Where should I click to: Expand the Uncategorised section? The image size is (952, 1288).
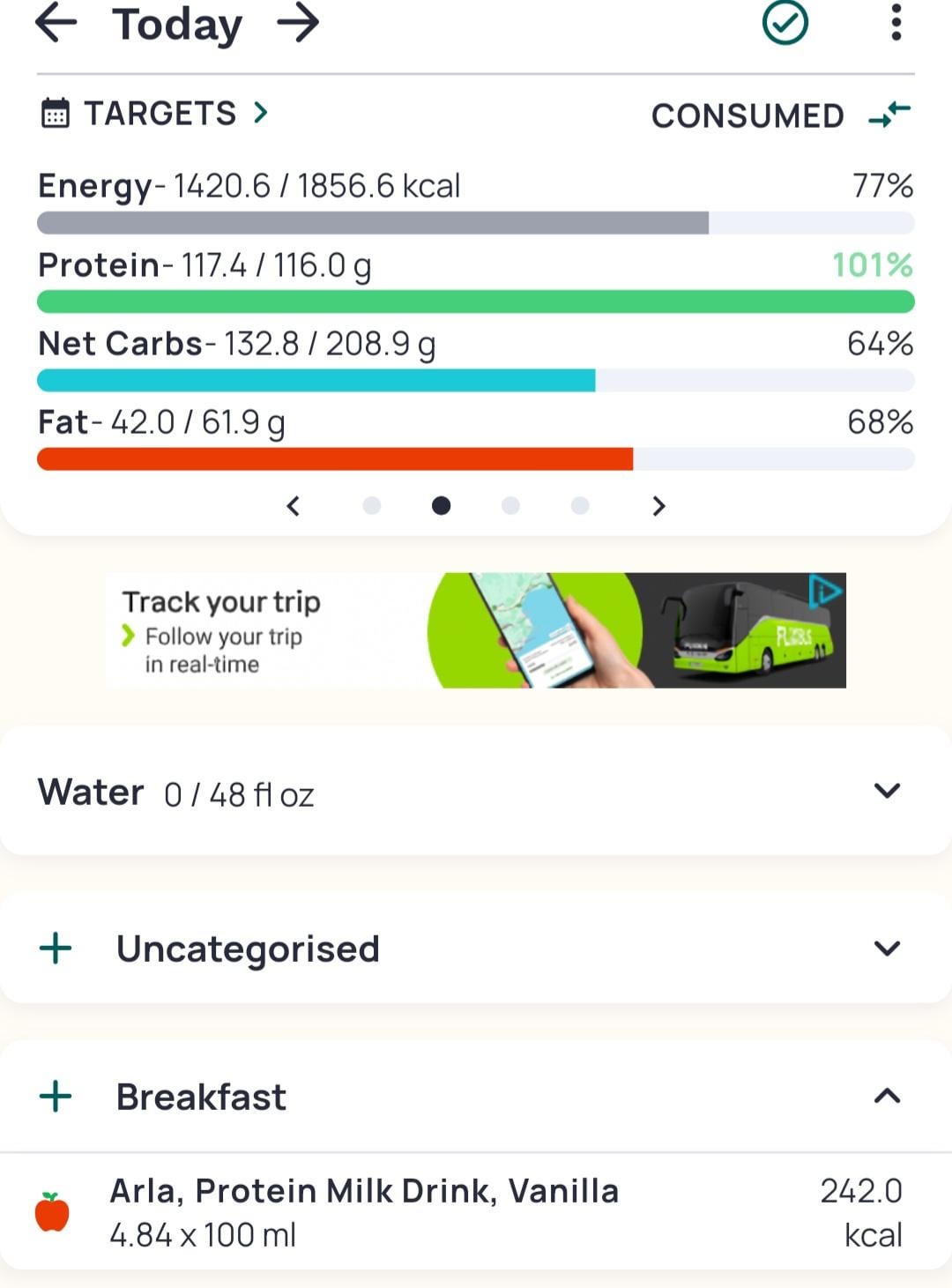[x=887, y=949]
